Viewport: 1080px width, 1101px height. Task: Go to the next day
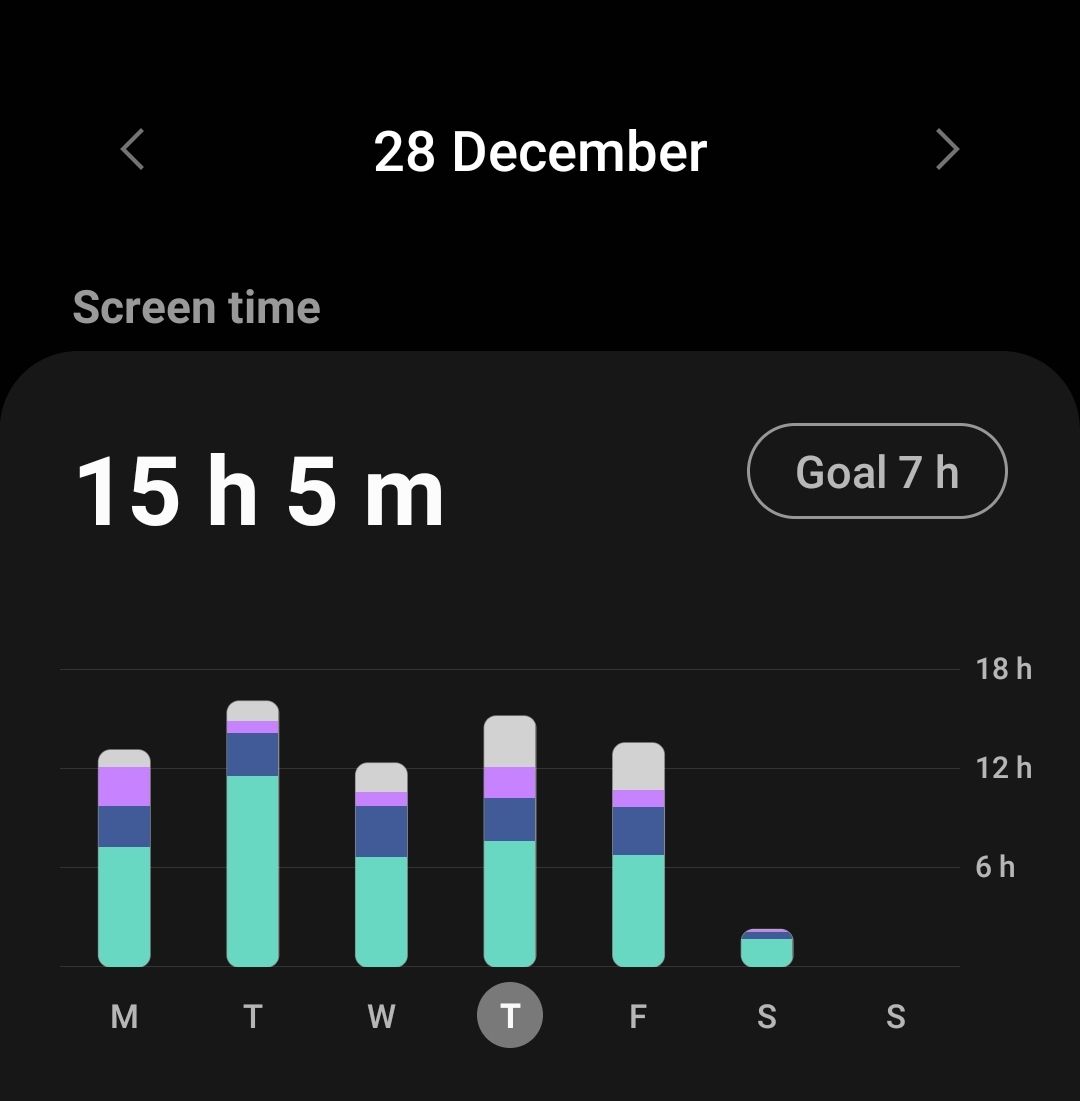(x=946, y=150)
